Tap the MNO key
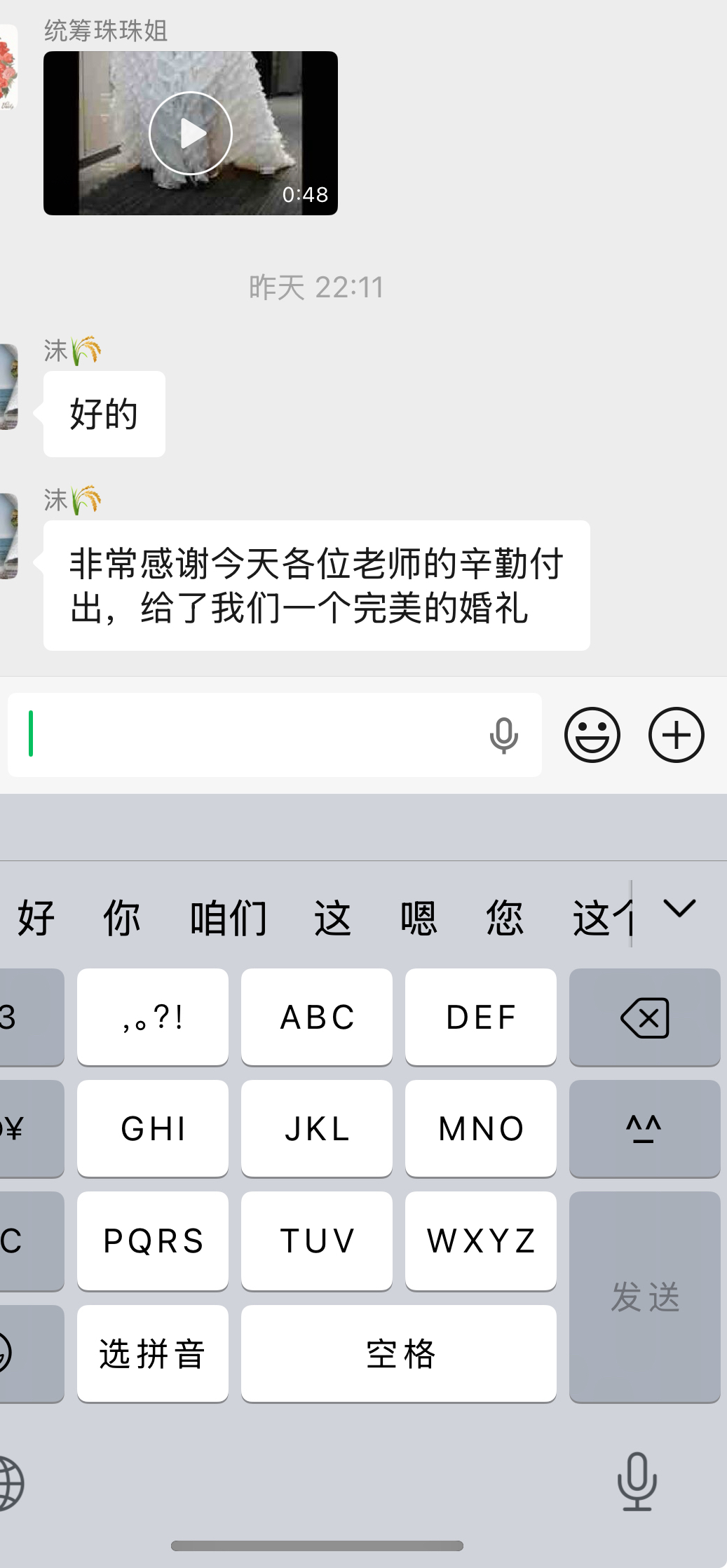 pyautogui.click(x=481, y=1128)
